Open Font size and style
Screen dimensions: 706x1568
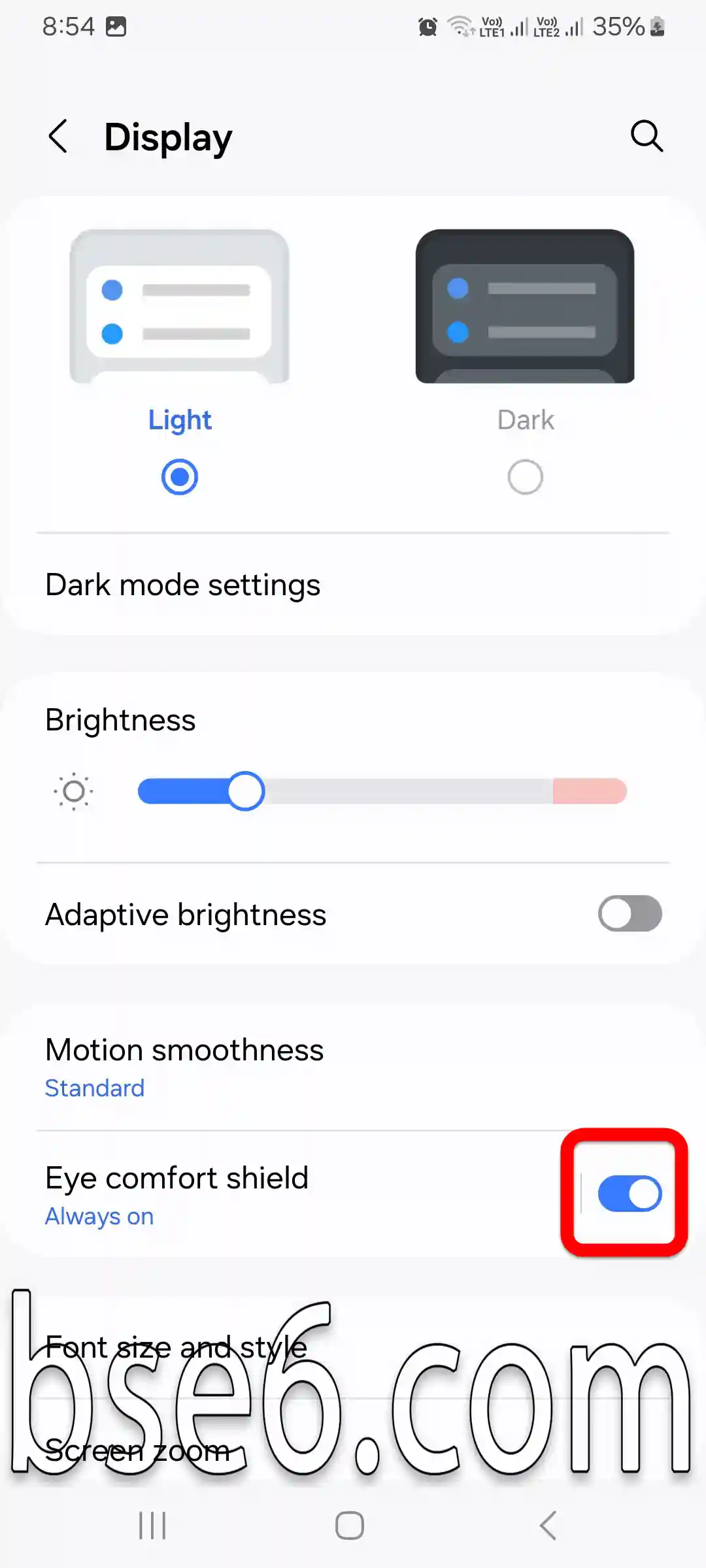coord(353,1347)
